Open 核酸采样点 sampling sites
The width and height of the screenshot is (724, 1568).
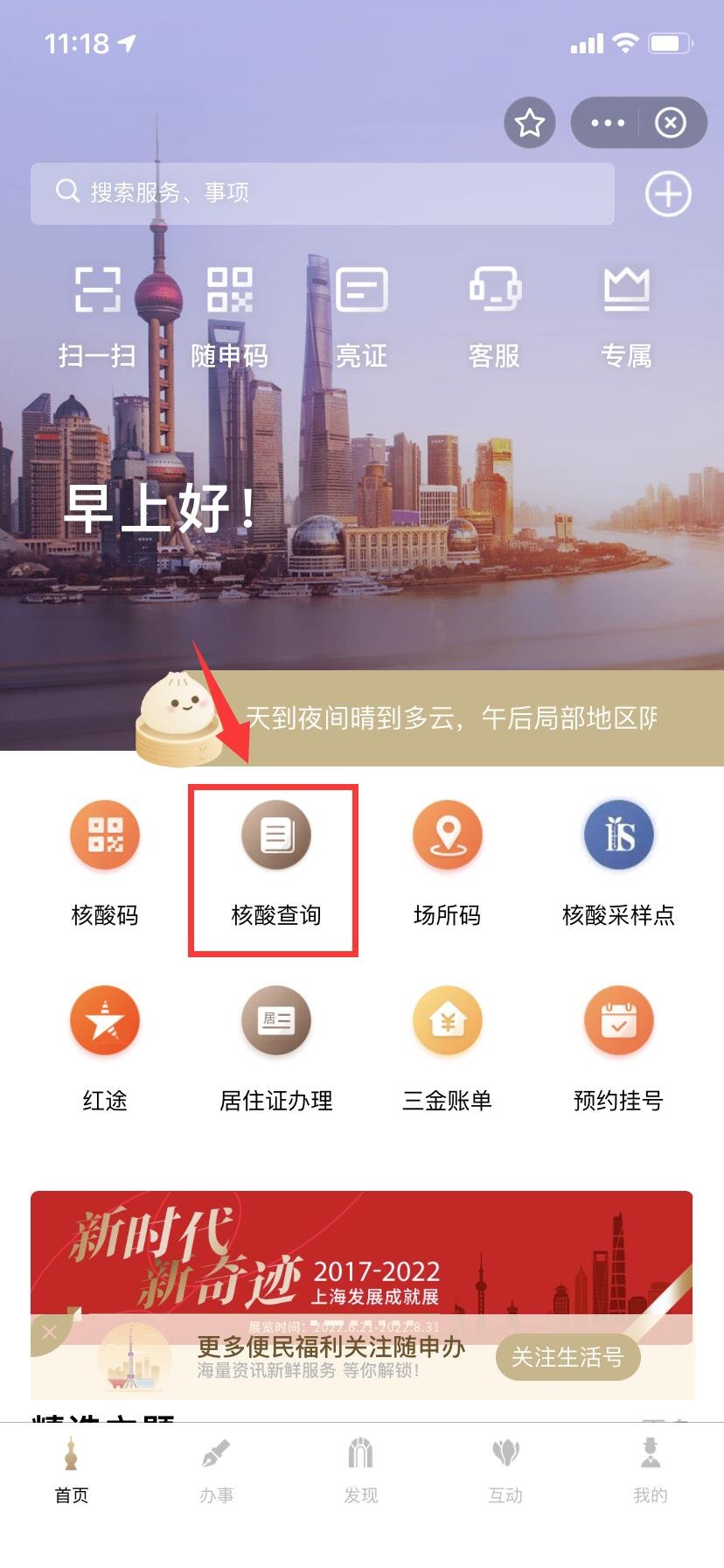[618, 862]
